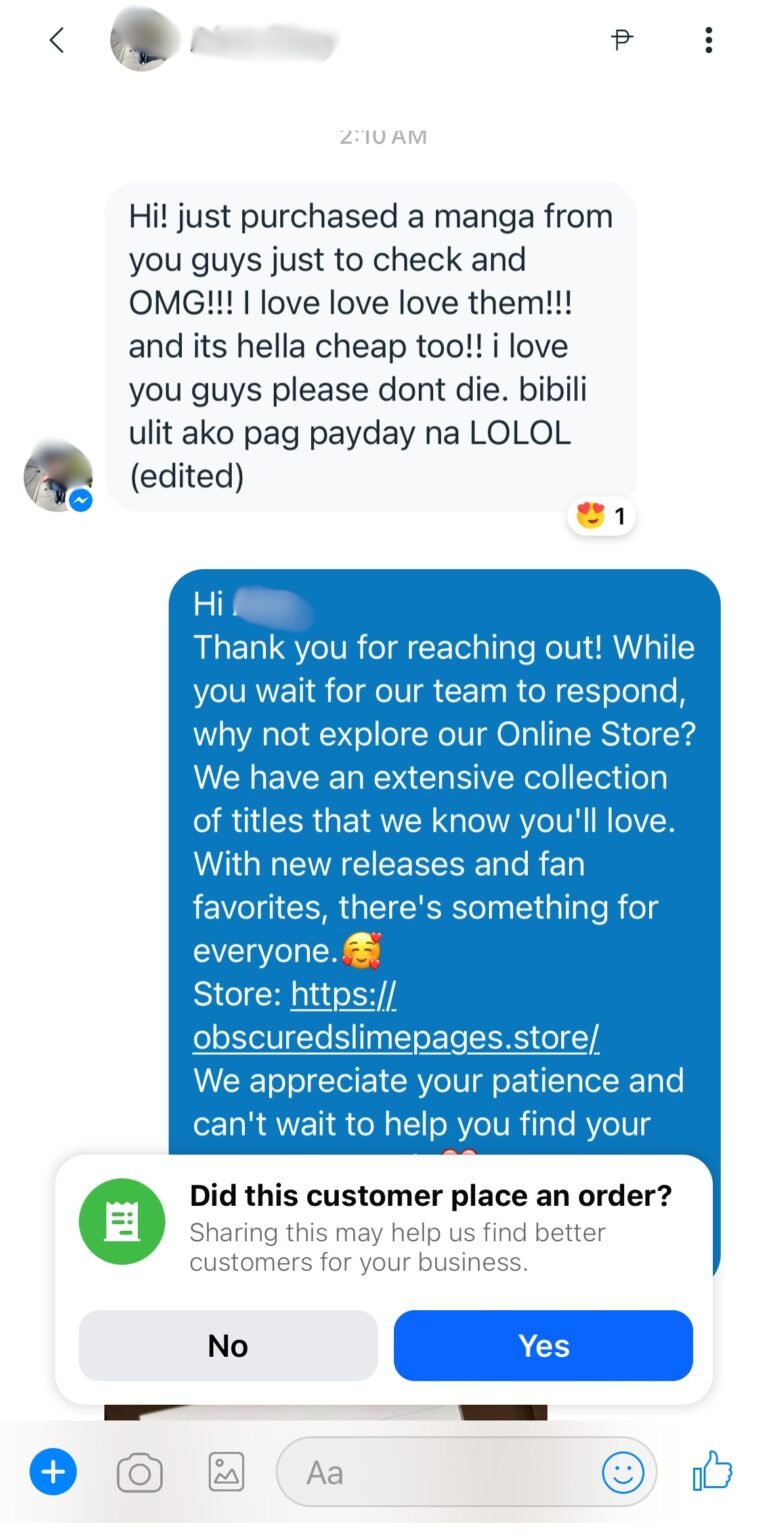Image resolution: width=768 pixels, height=1536 pixels.
Task: Confirm Yes, customer placed an order
Action: [543, 1345]
